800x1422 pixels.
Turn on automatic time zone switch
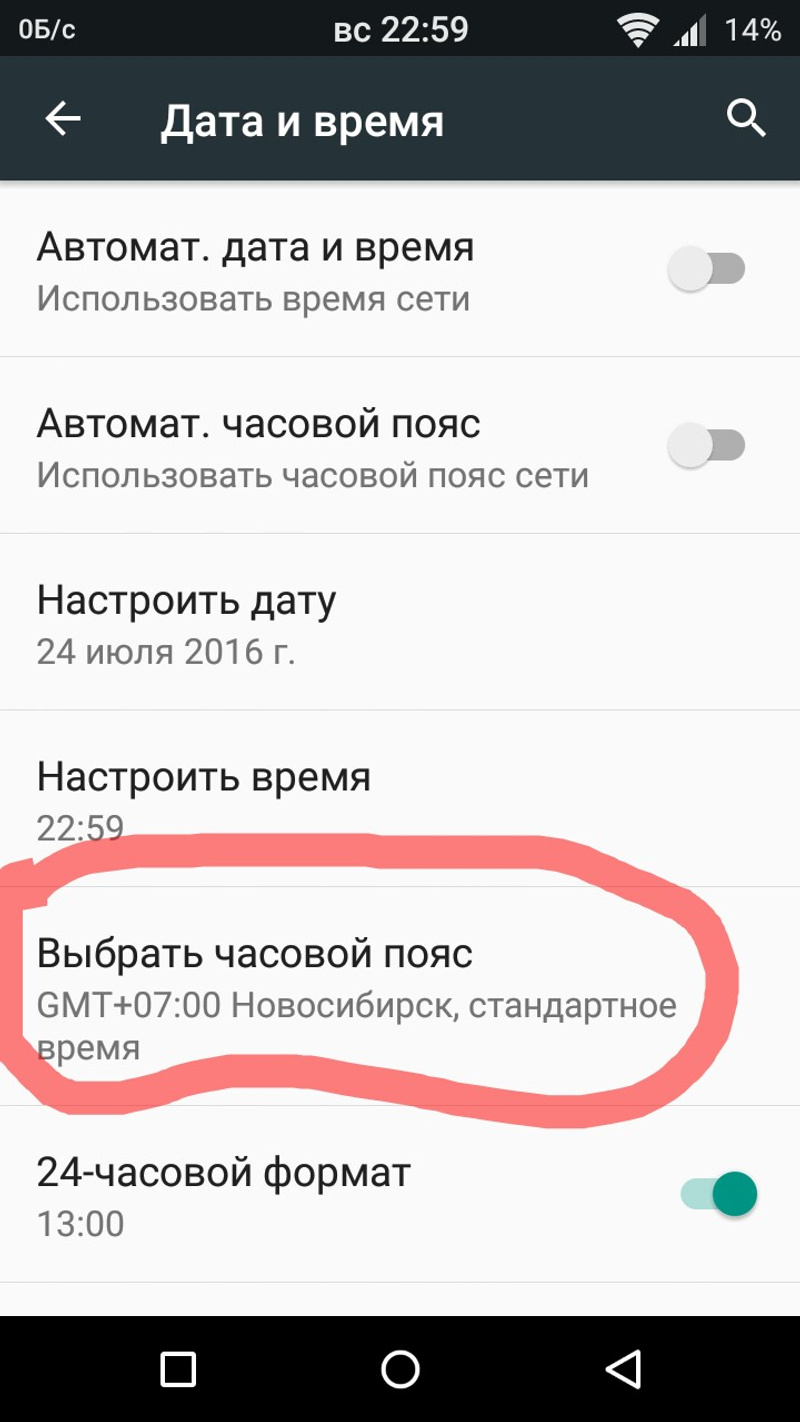click(707, 445)
